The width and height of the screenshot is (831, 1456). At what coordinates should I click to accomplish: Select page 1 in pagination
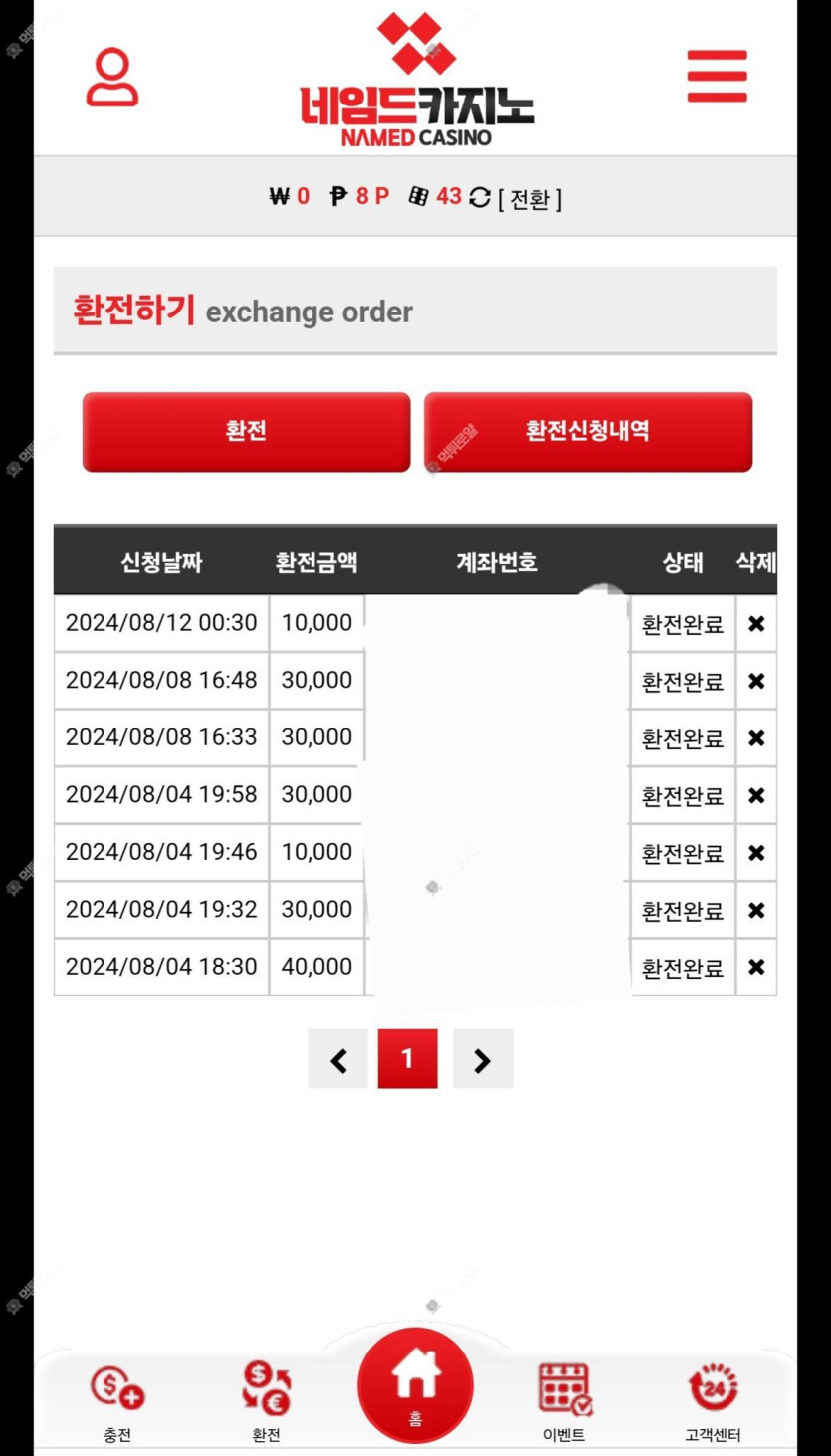click(407, 1059)
